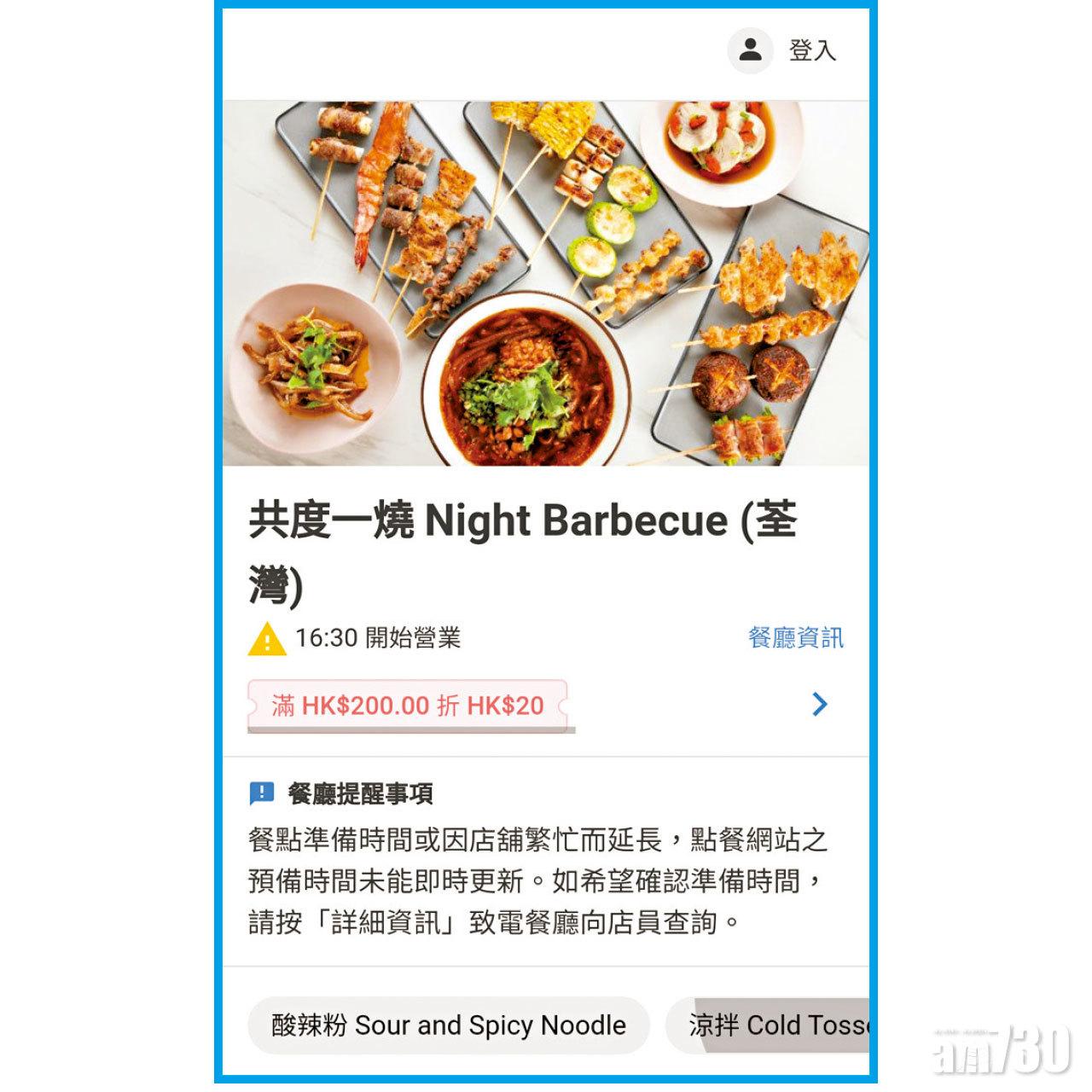
Task: Expand the promotions chevron arrow
Action: click(820, 705)
